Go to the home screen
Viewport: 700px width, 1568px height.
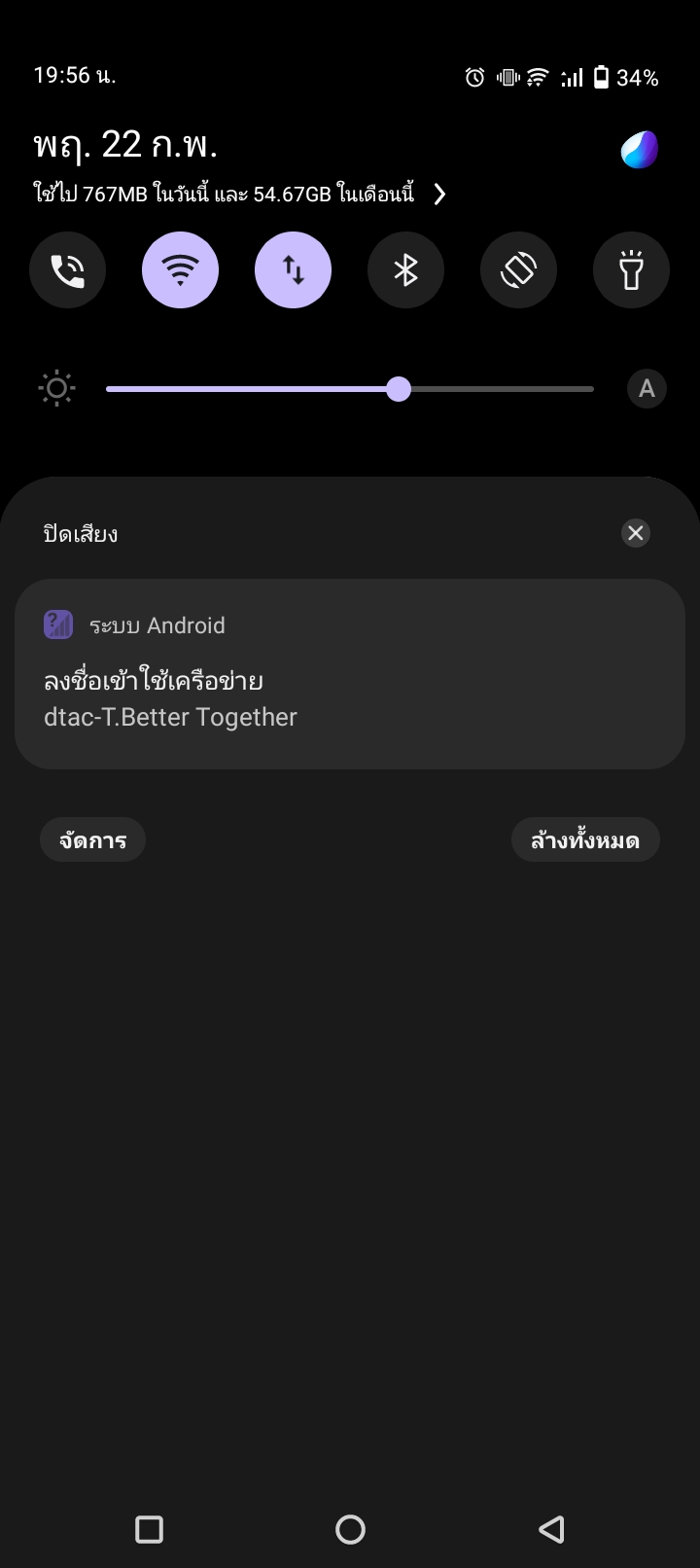[350, 1529]
